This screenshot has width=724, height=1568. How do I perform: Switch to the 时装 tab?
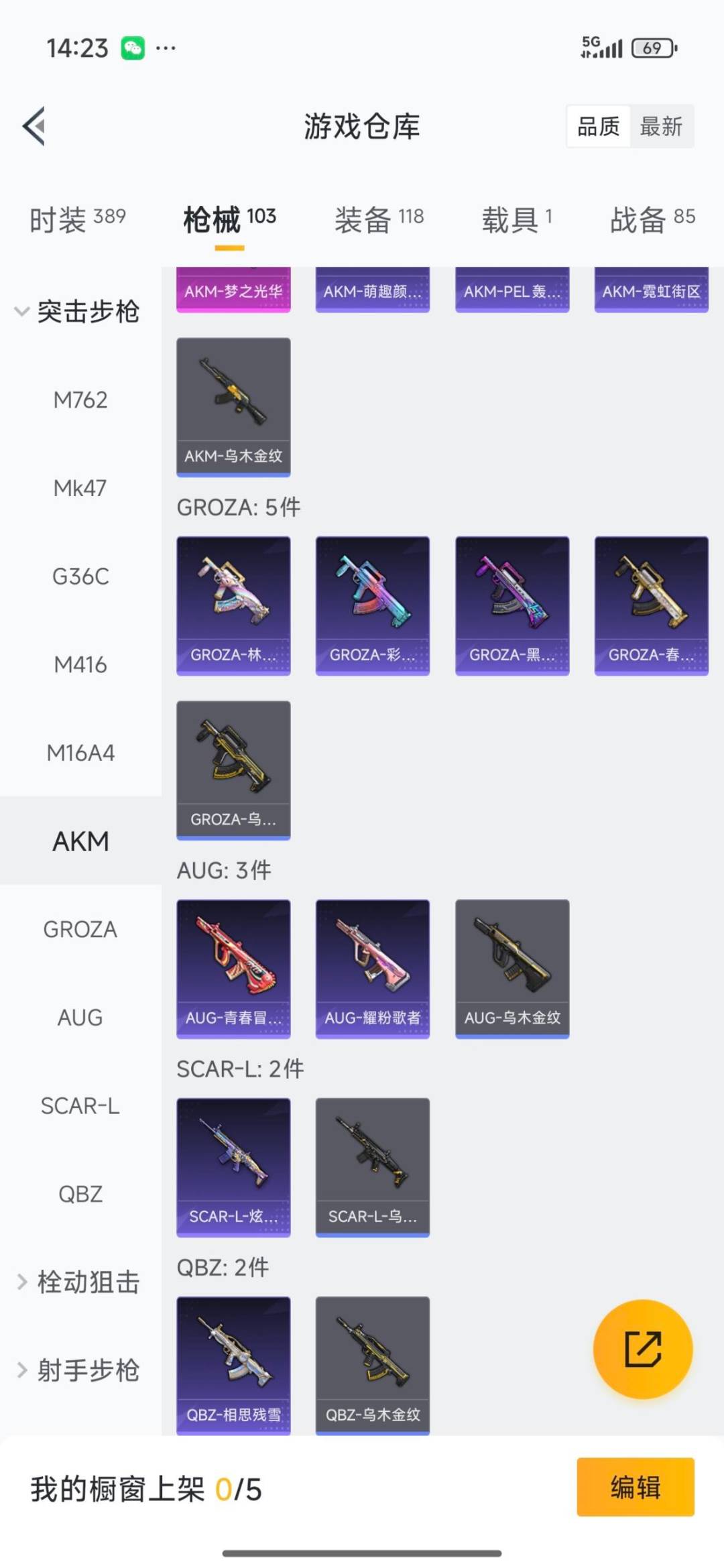coord(77,219)
